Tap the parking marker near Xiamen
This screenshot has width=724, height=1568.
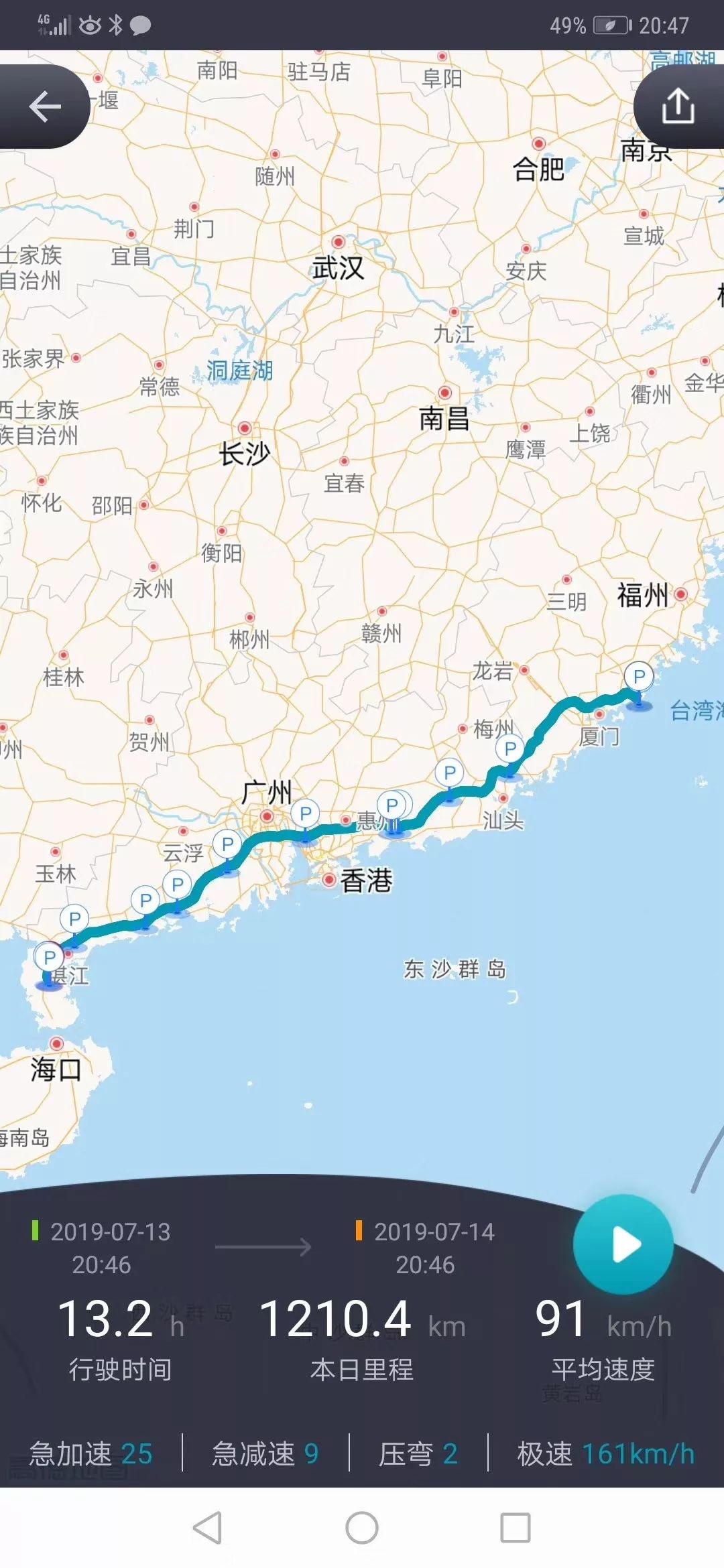[639, 678]
